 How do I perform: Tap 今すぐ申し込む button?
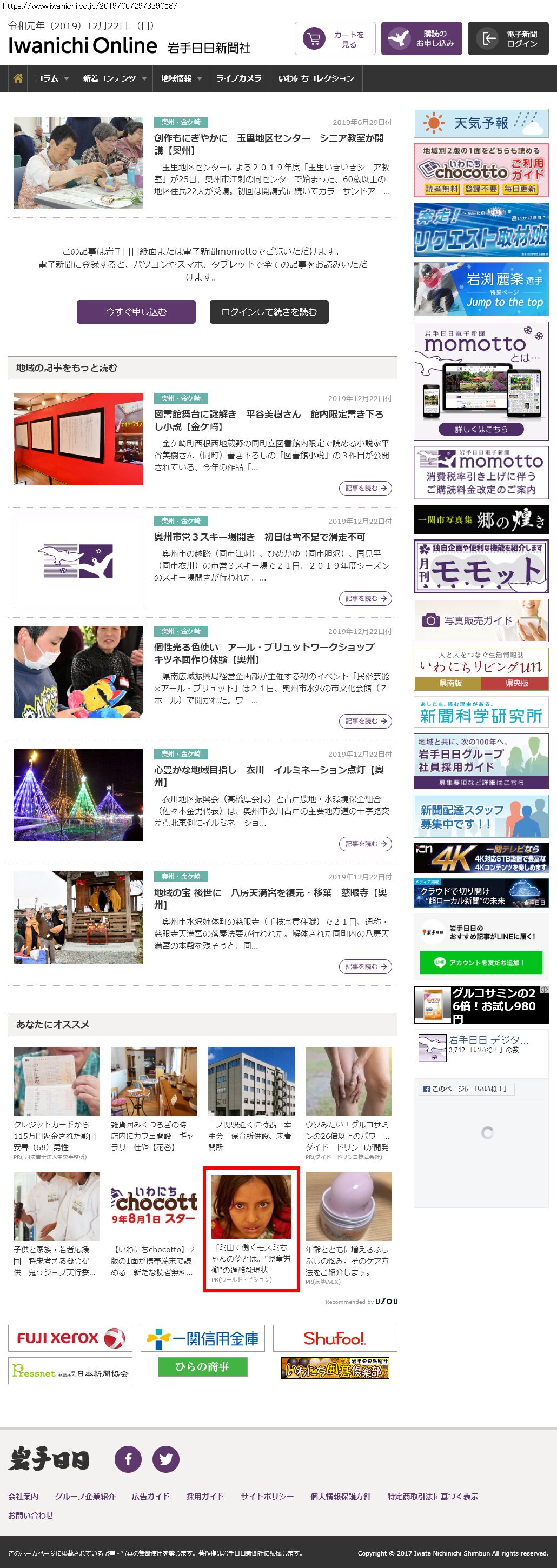(x=136, y=312)
